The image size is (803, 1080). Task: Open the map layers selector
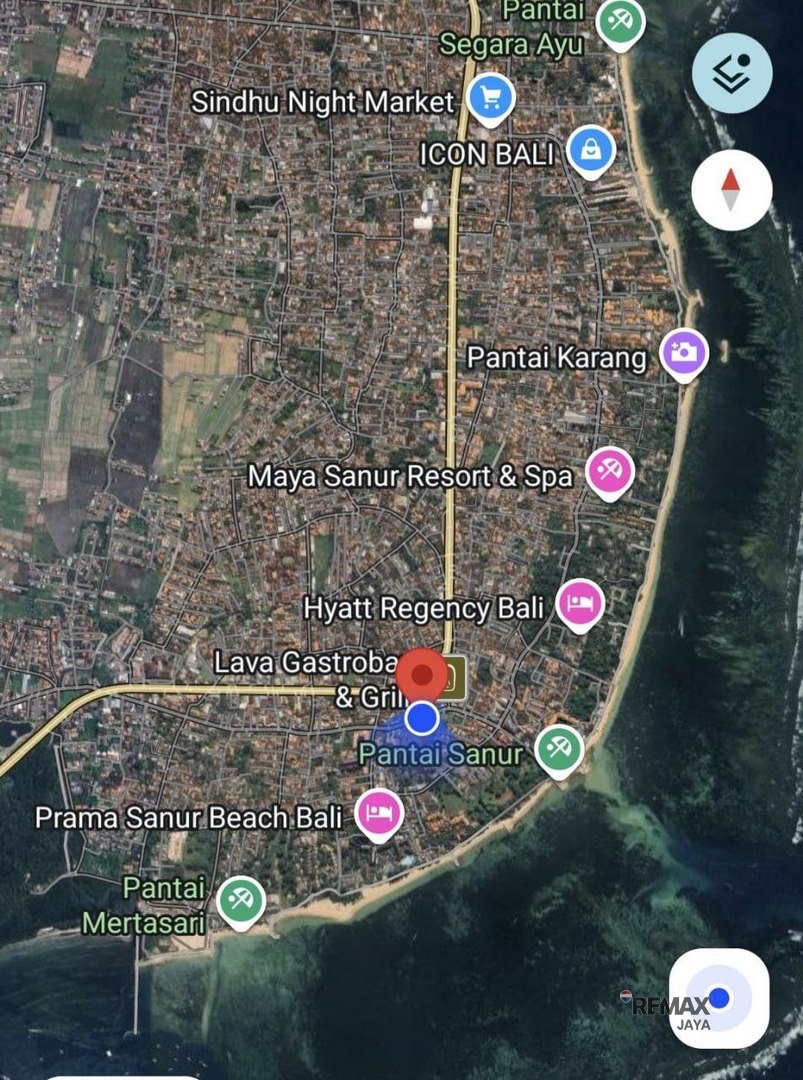tap(732, 73)
